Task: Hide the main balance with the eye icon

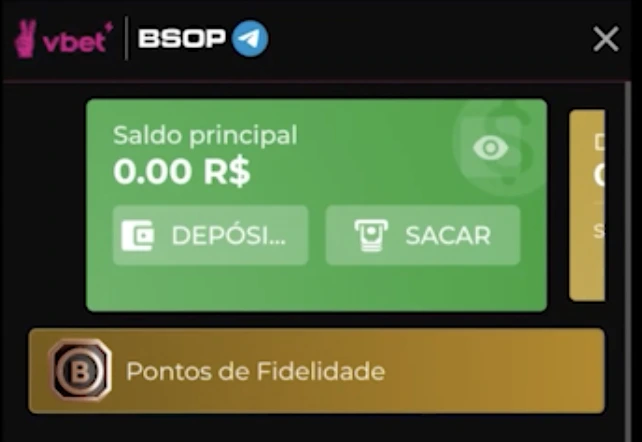Action: pyautogui.click(x=490, y=148)
